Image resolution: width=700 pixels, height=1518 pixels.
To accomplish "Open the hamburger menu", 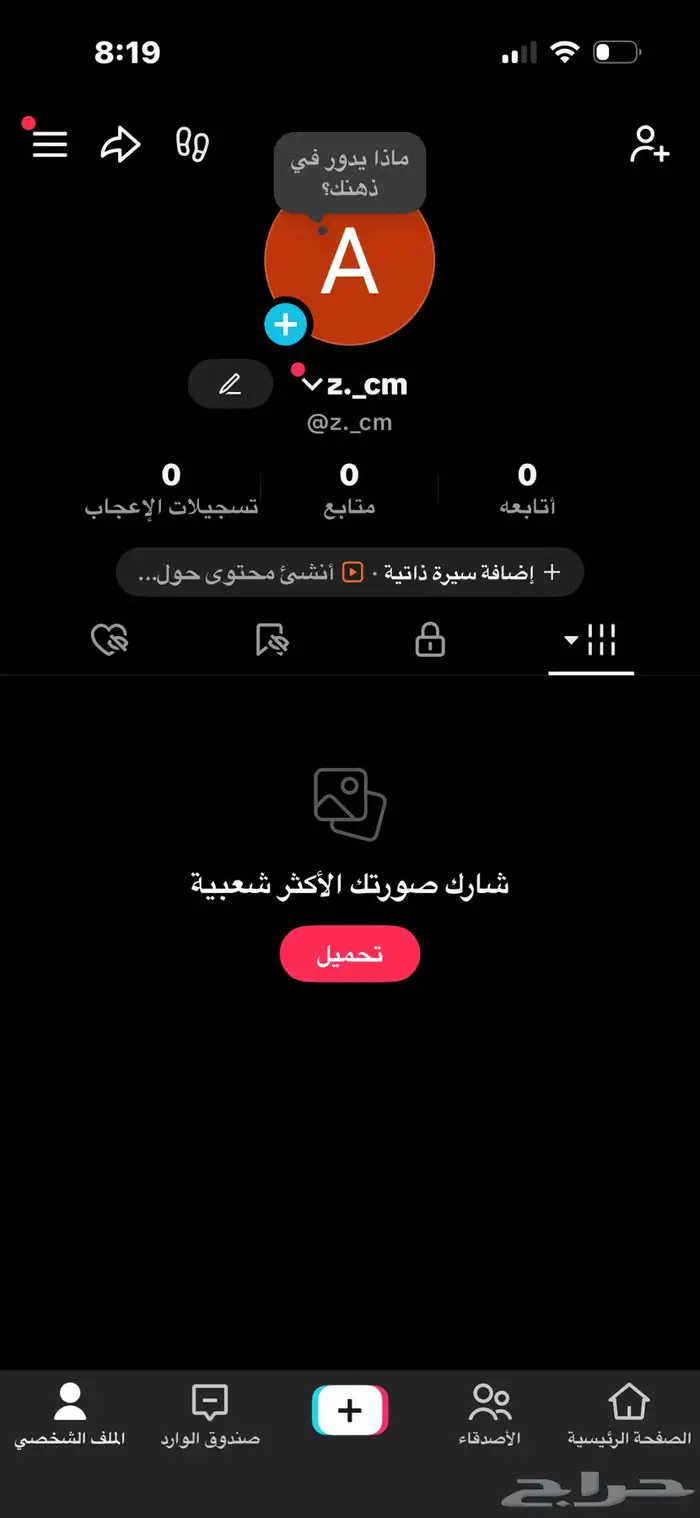I will pyautogui.click(x=49, y=144).
